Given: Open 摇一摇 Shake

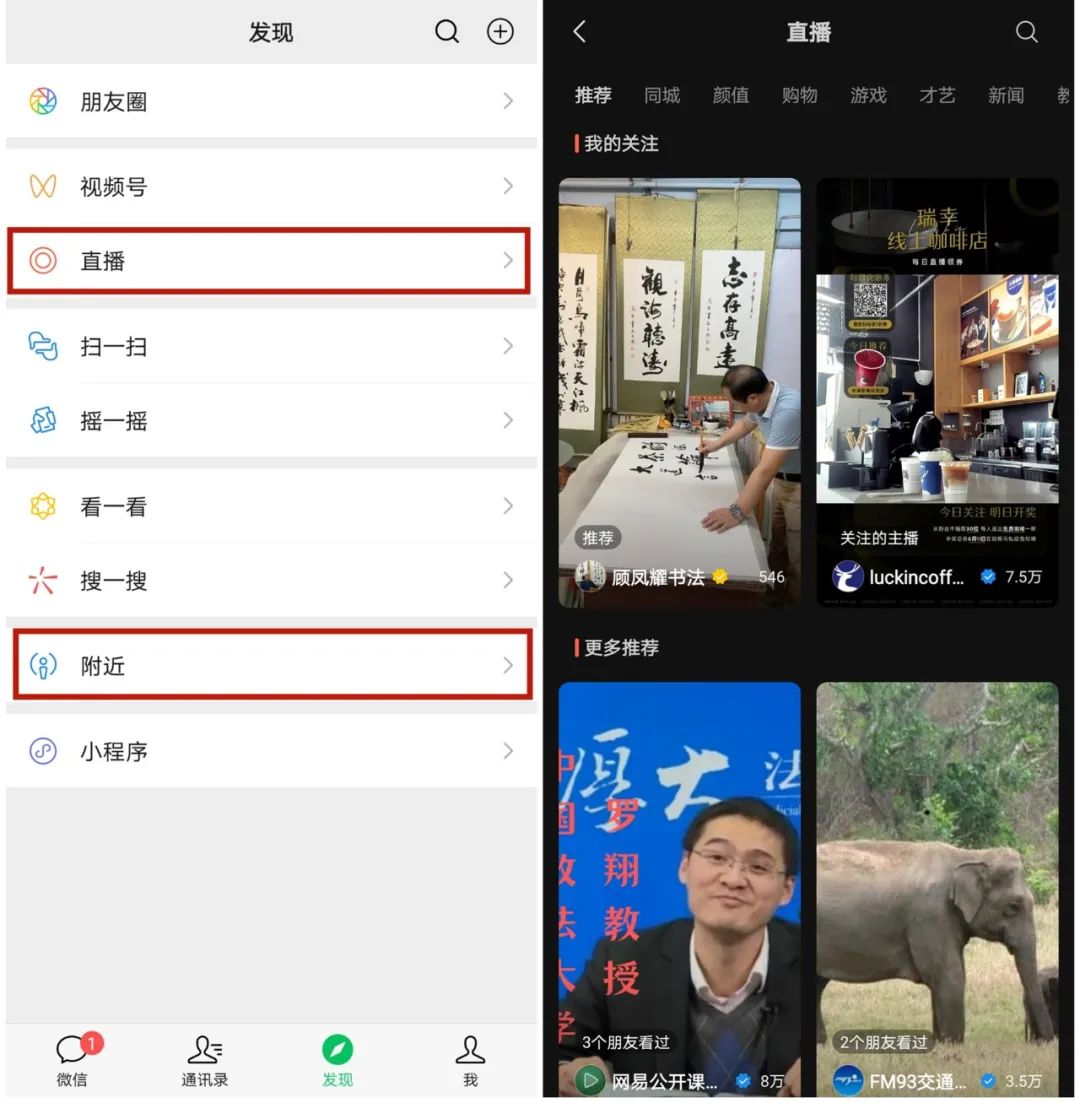Looking at the screenshot, I should [x=270, y=421].
